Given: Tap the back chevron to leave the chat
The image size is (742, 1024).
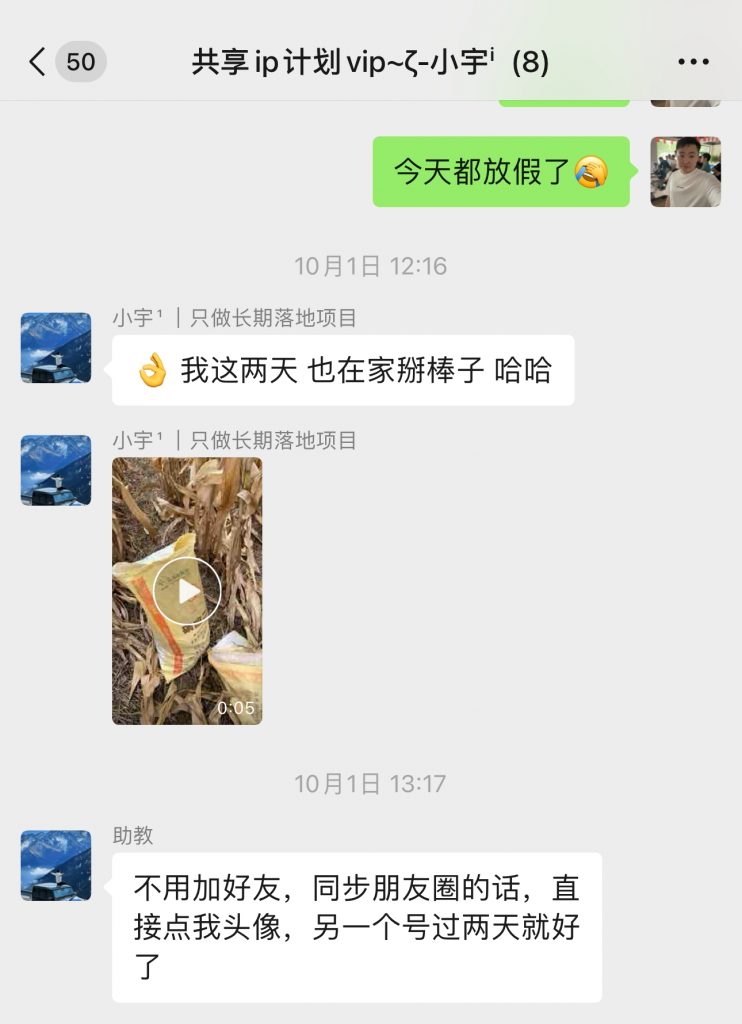Looking at the screenshot, I should (x=37, y=61).
